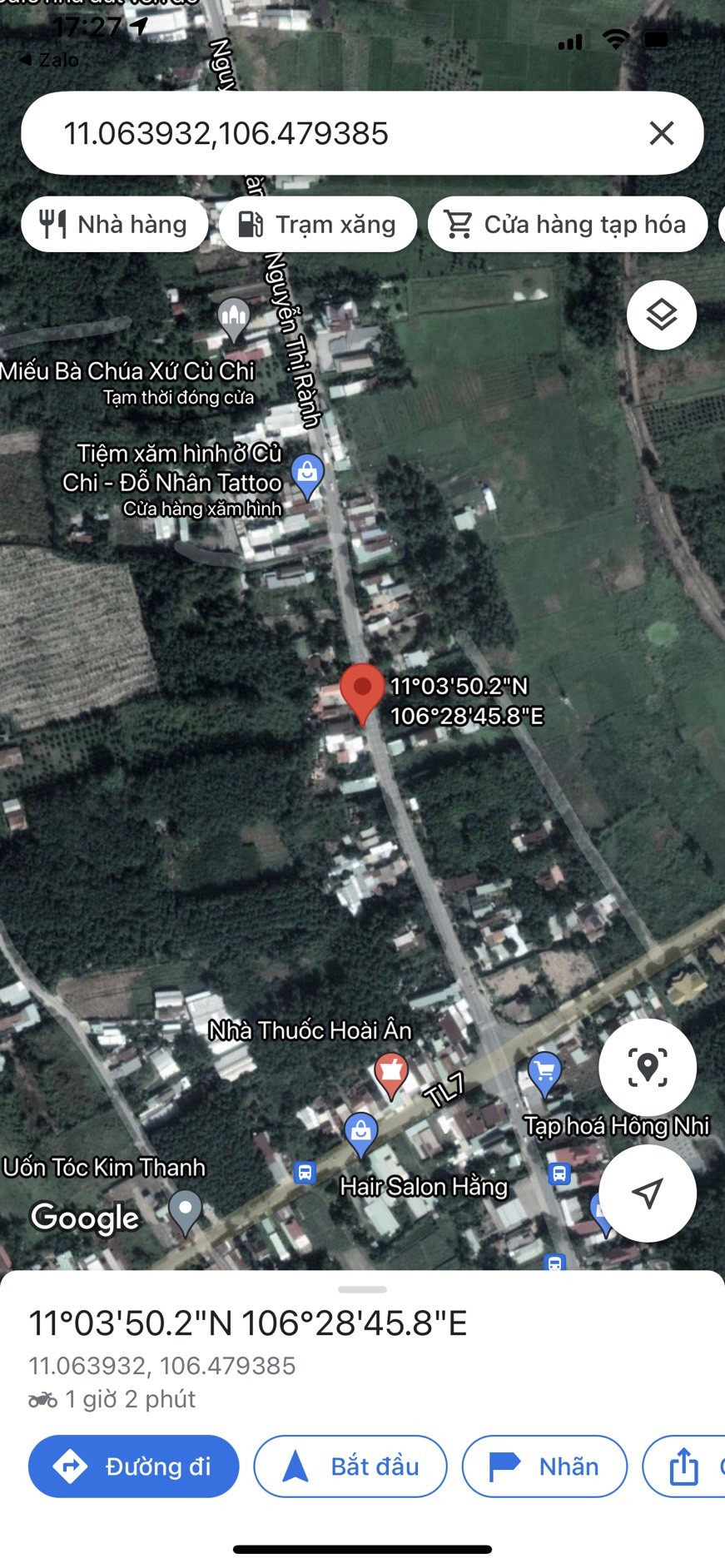Tap the red dropped coordinate pin

tap(362, 692)
